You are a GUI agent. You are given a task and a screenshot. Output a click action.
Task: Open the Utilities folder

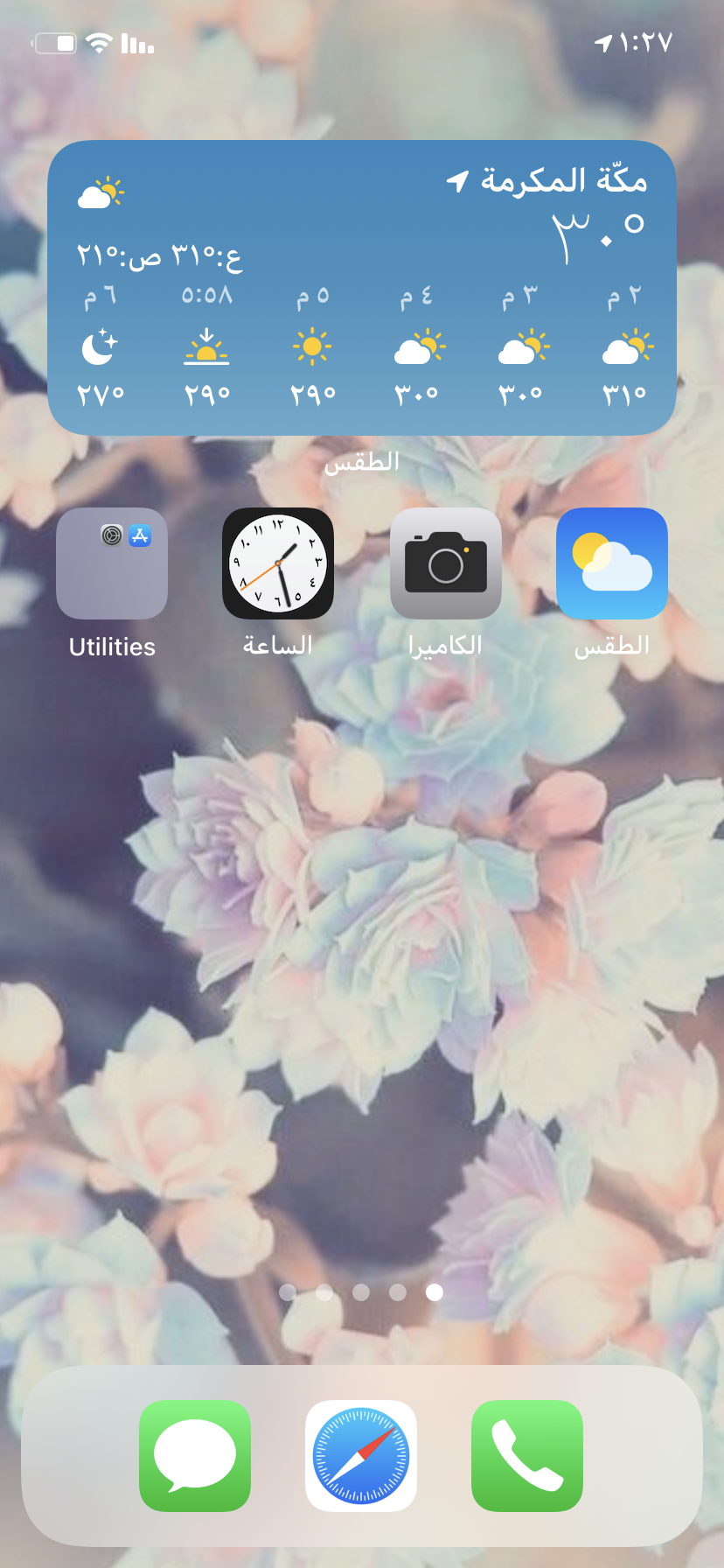112,563
